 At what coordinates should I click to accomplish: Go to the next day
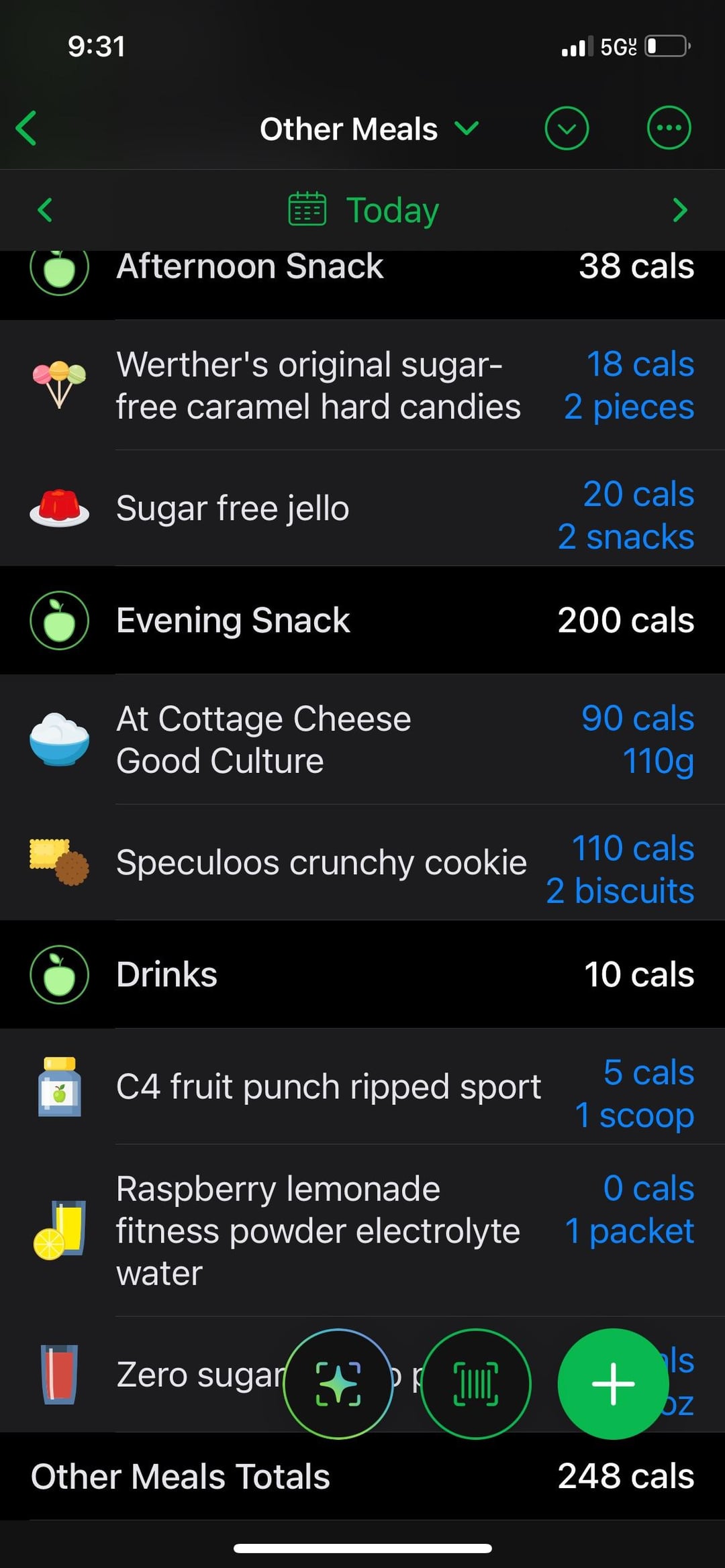[679, 210]
